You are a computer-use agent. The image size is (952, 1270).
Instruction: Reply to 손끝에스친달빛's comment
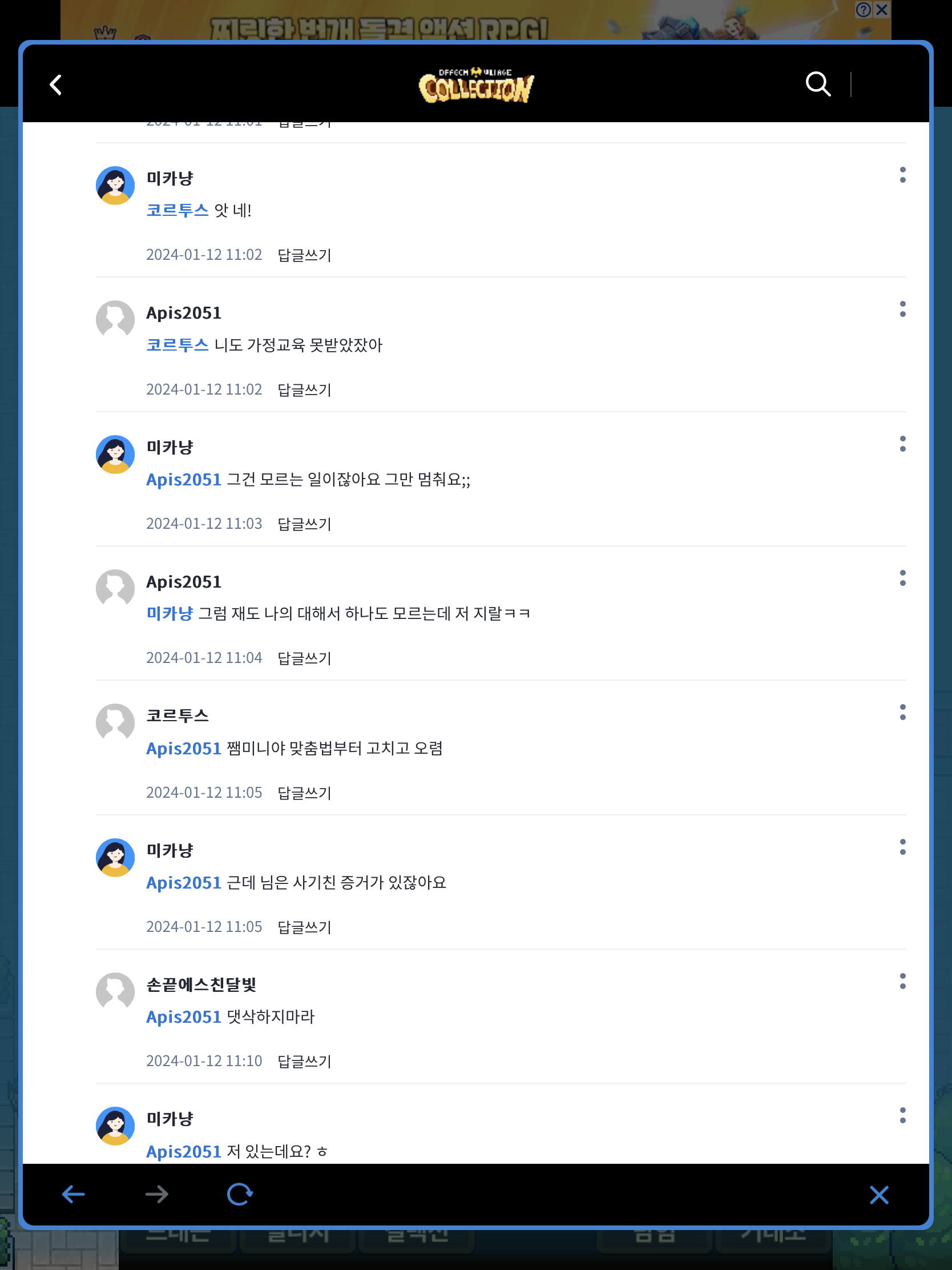pyautogui.click(x=304, y=1061)
